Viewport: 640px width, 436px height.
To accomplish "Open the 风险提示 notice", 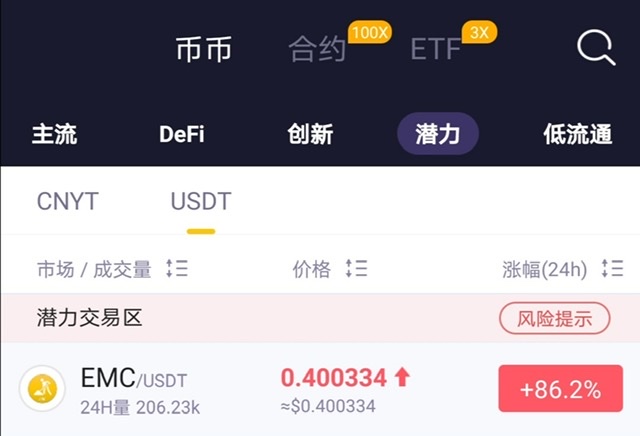I will pyautogui.click(x=554, y=319).
